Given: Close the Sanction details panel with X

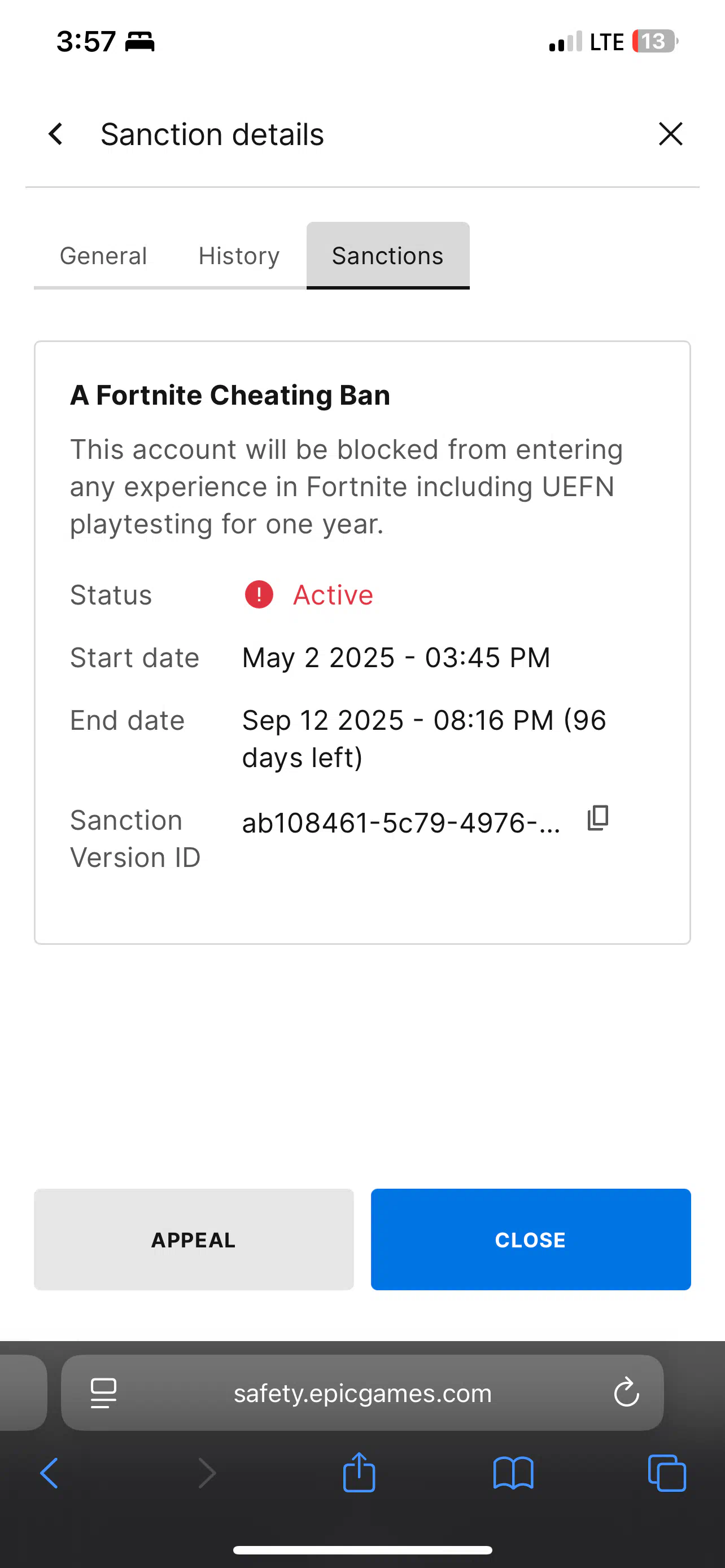Looking at the screenshot, I should coord(670,134).
